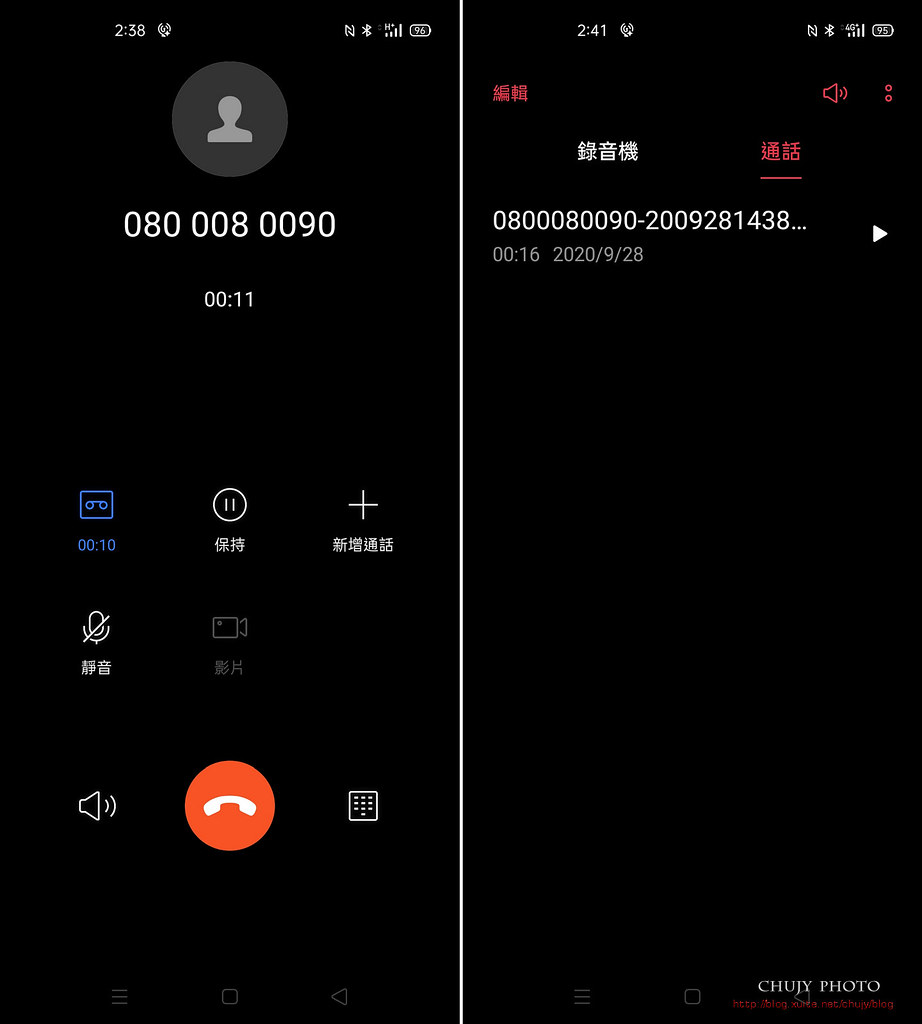Stop the call recording
The width and height of the screenshot is (922, 1024).
pos(96,506)
